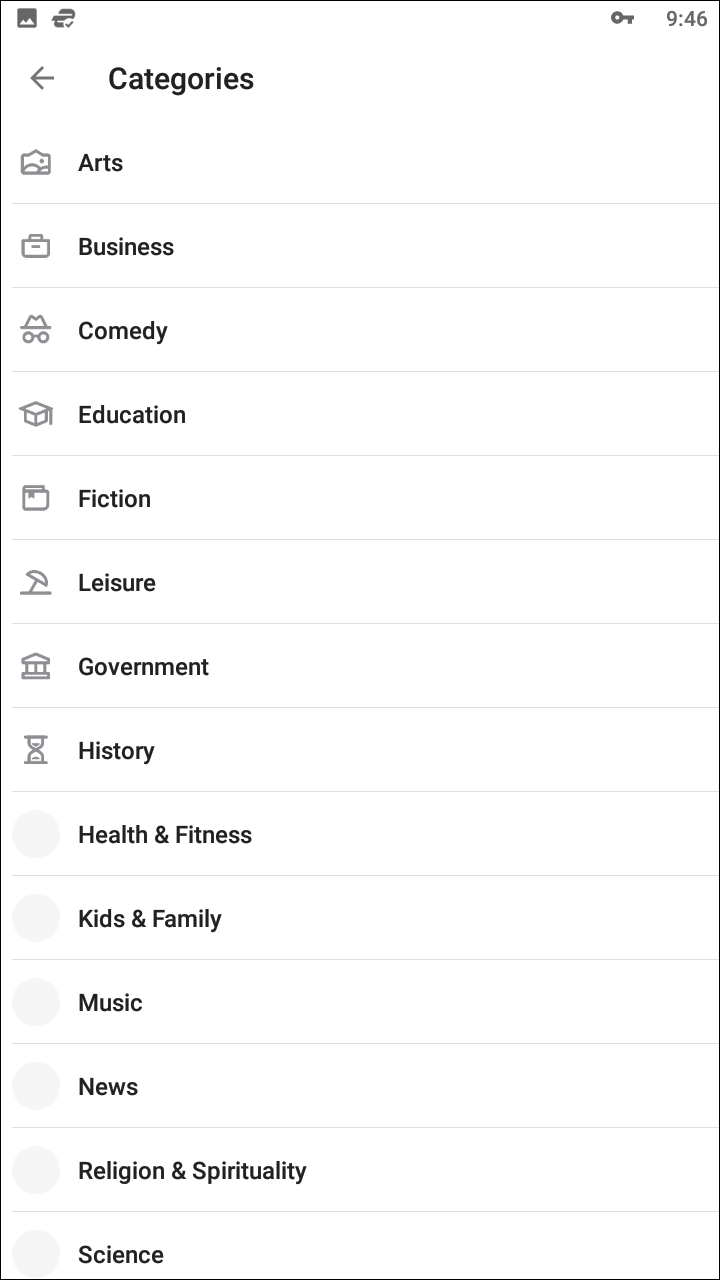View the Fiction category
The height and width of the screenshot is (1280, 720).
pos(360,498)
